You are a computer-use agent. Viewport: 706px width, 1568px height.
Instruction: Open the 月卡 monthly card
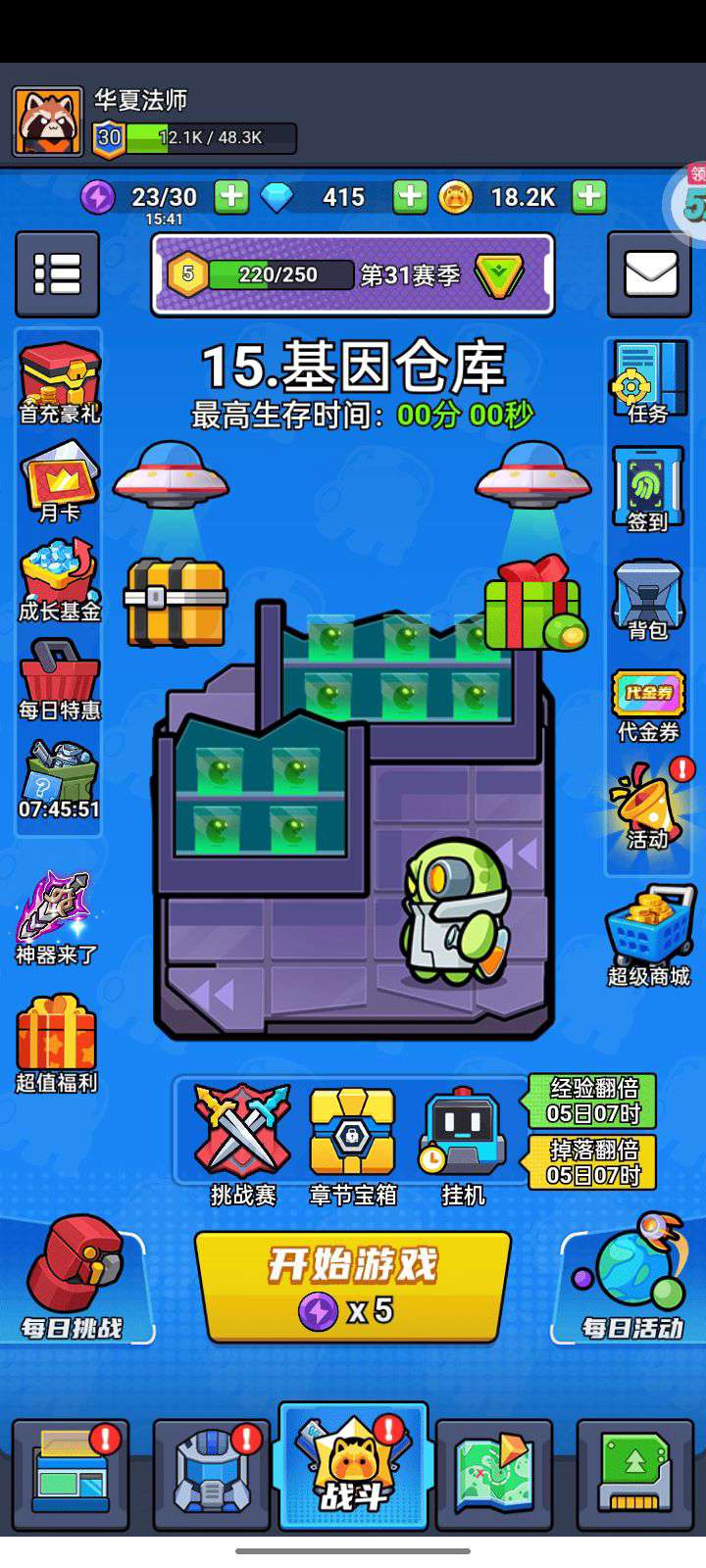[x=59, y=482]
